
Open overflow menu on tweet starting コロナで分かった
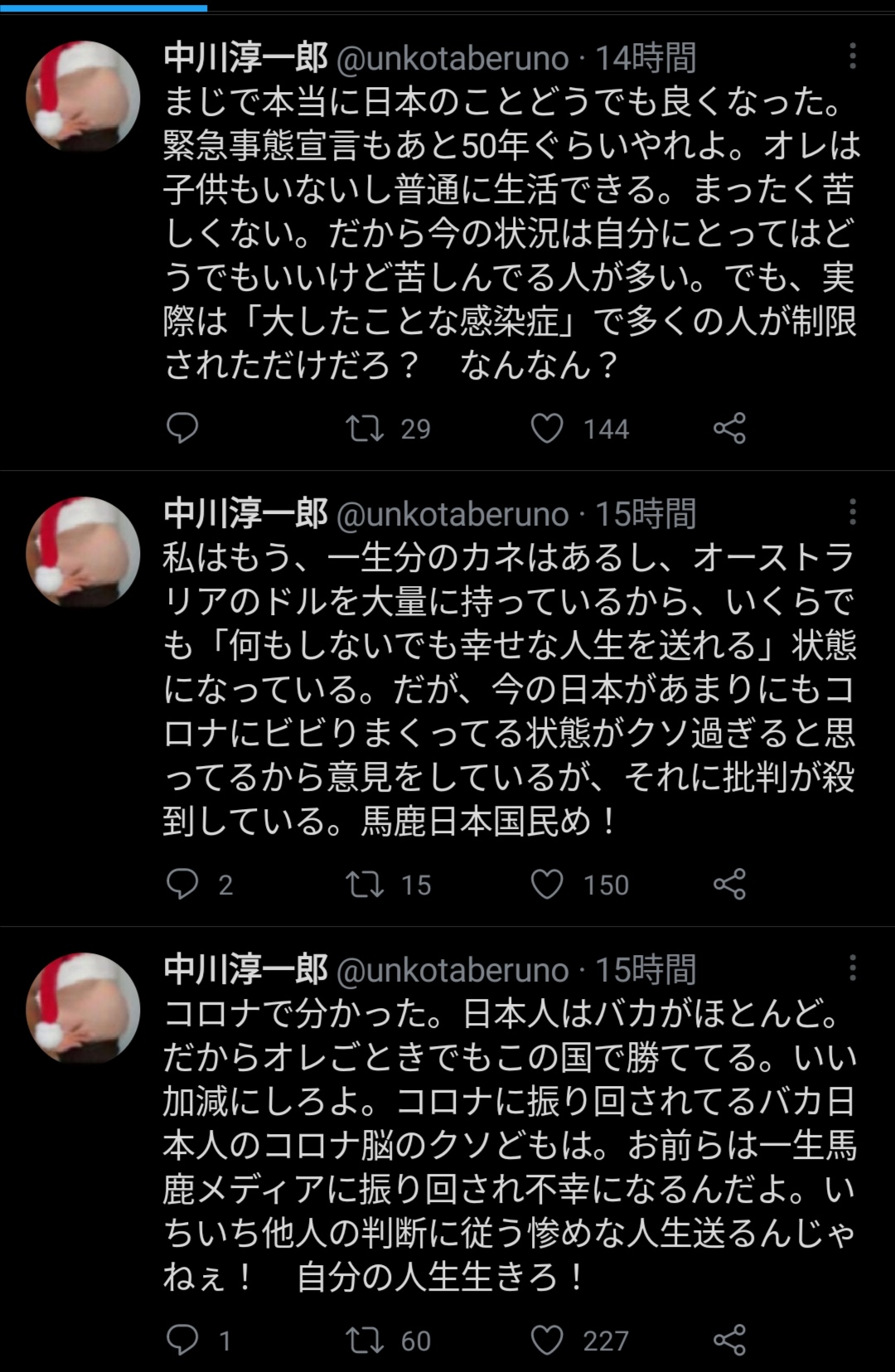point(853,968)
